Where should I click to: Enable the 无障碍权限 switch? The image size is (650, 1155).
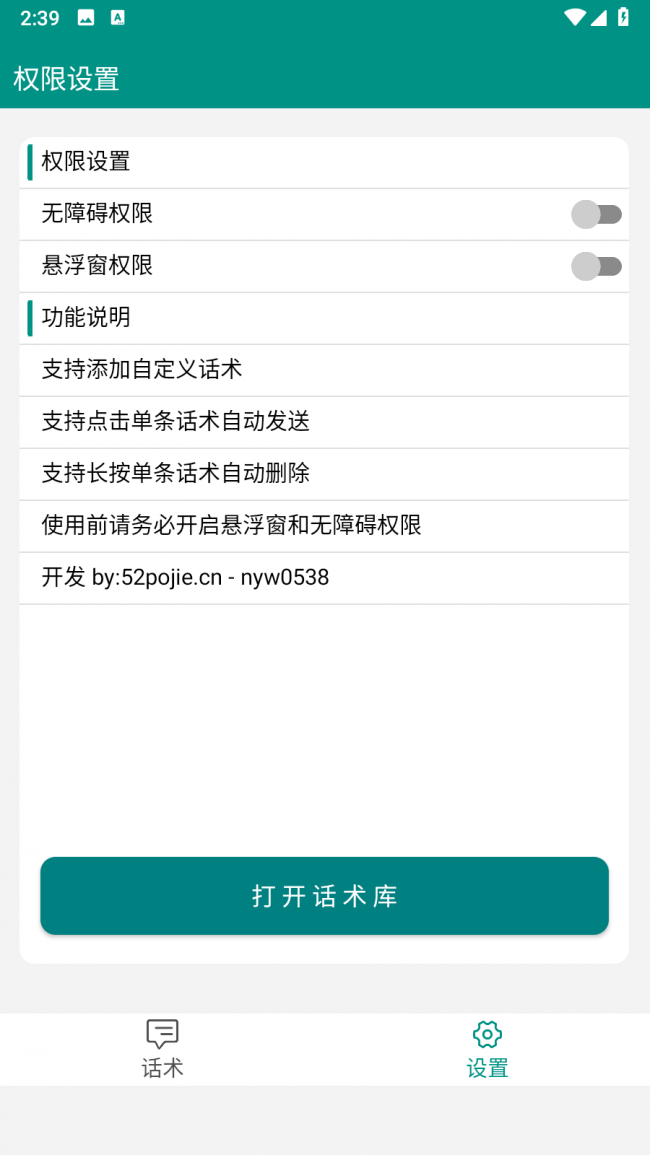(596, 214)
